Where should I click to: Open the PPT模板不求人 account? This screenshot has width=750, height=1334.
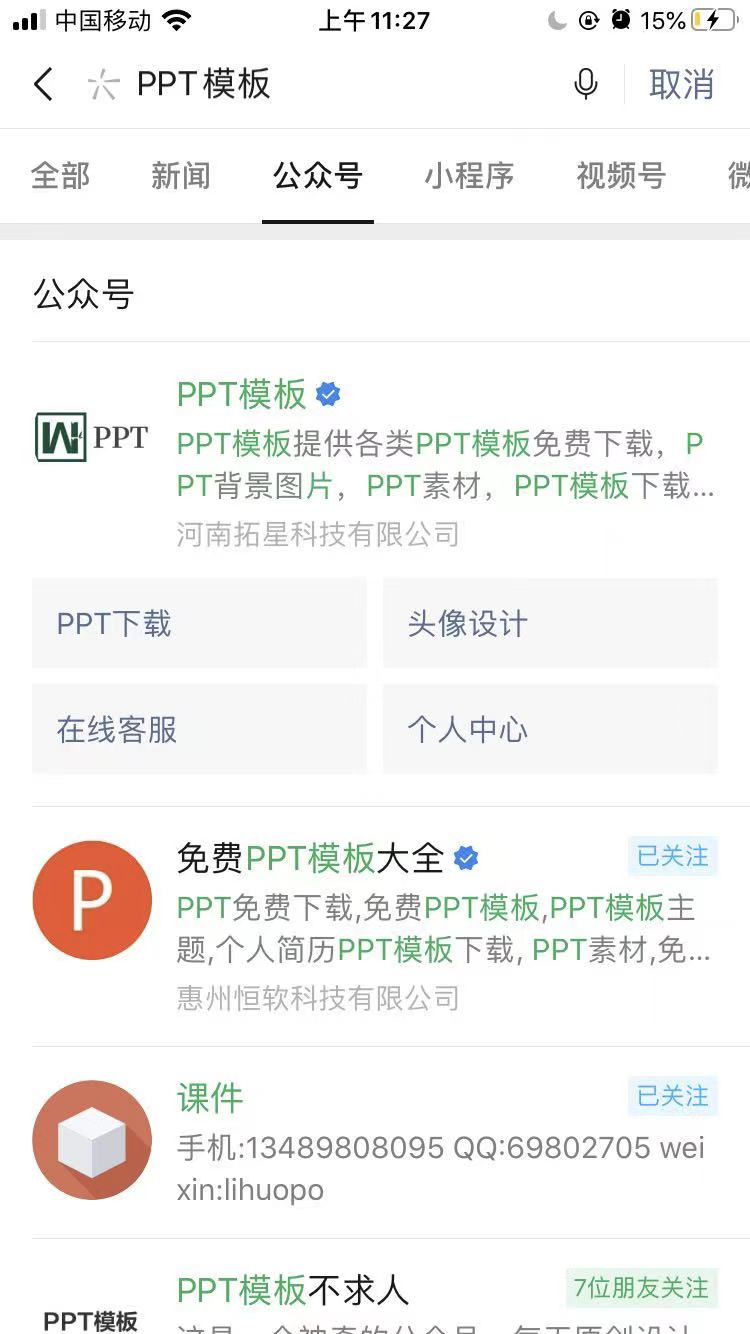391,1288
